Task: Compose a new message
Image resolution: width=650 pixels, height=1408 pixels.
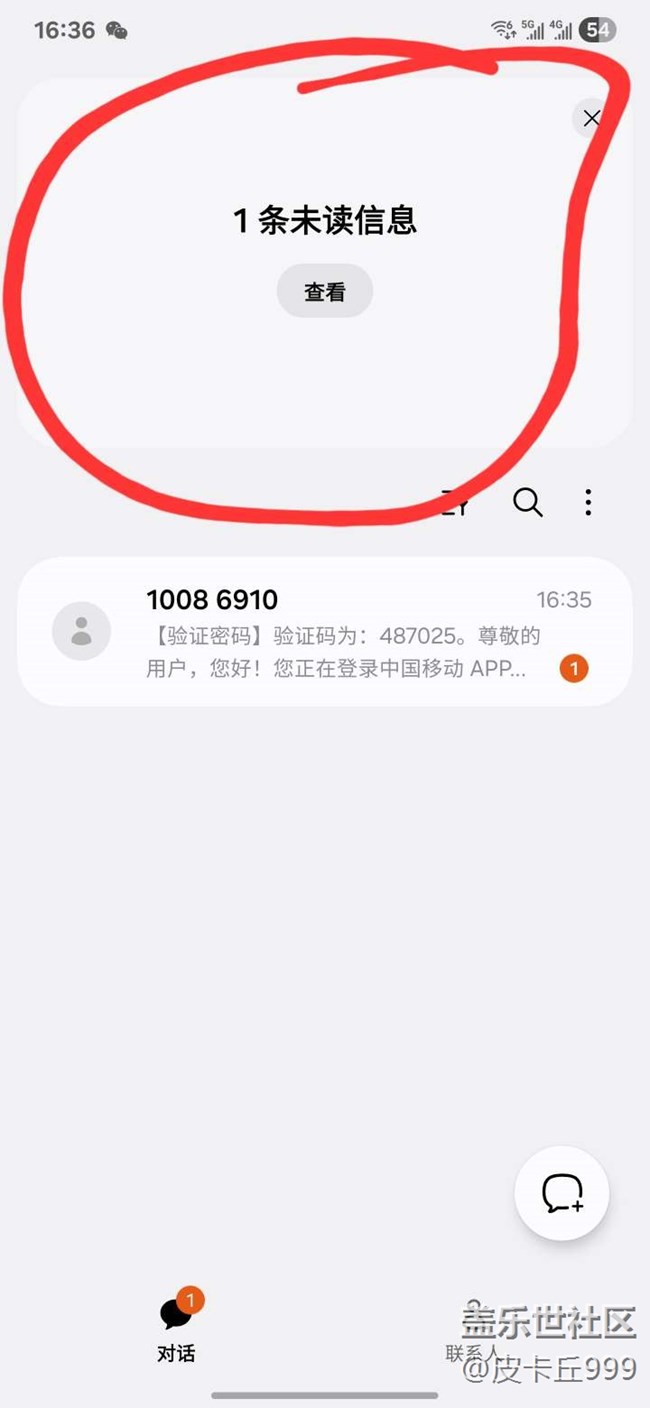Action: pyautogui.click(x=562, y=1193)
